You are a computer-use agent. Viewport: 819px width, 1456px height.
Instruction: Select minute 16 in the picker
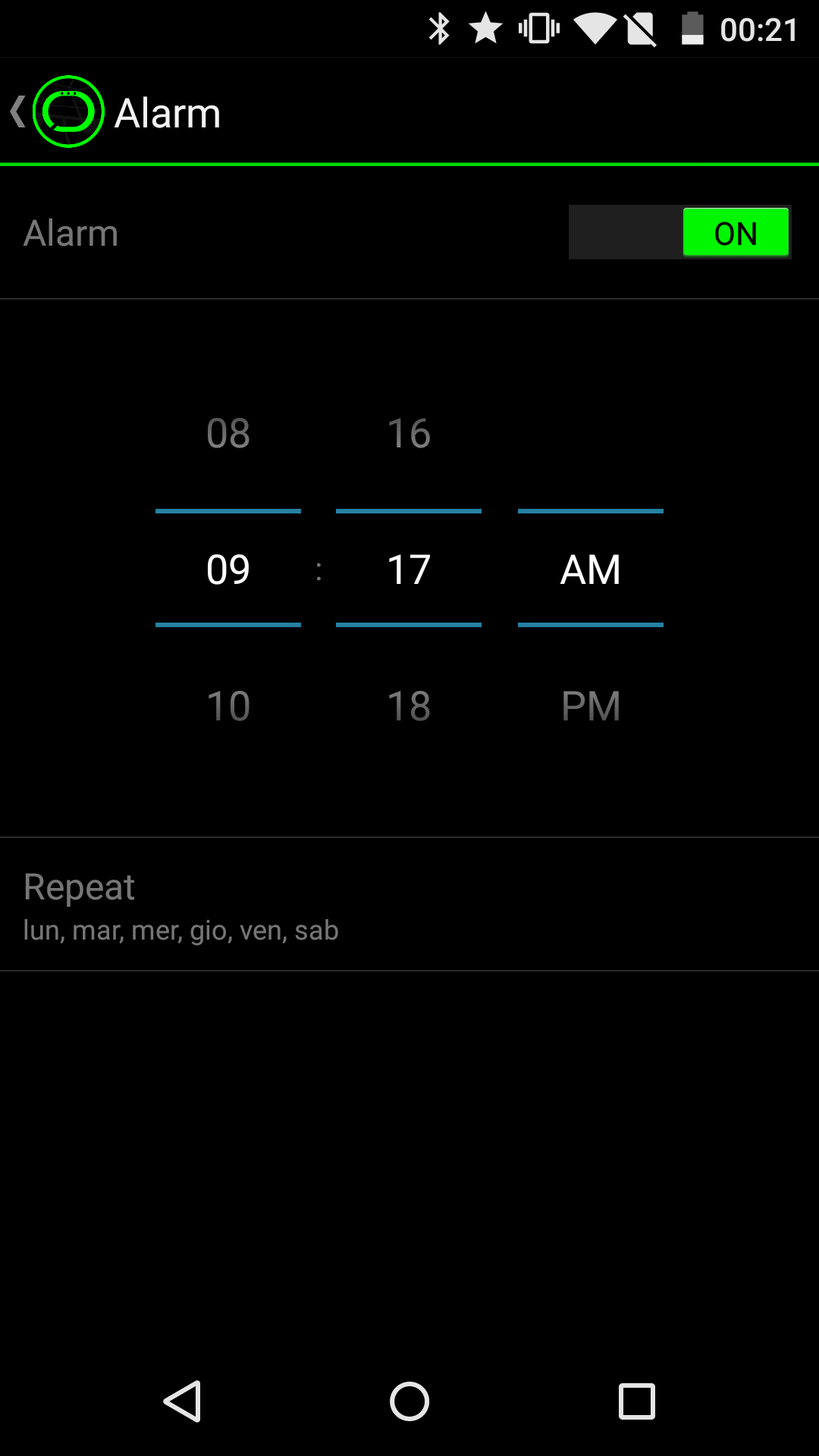[409, 433]
